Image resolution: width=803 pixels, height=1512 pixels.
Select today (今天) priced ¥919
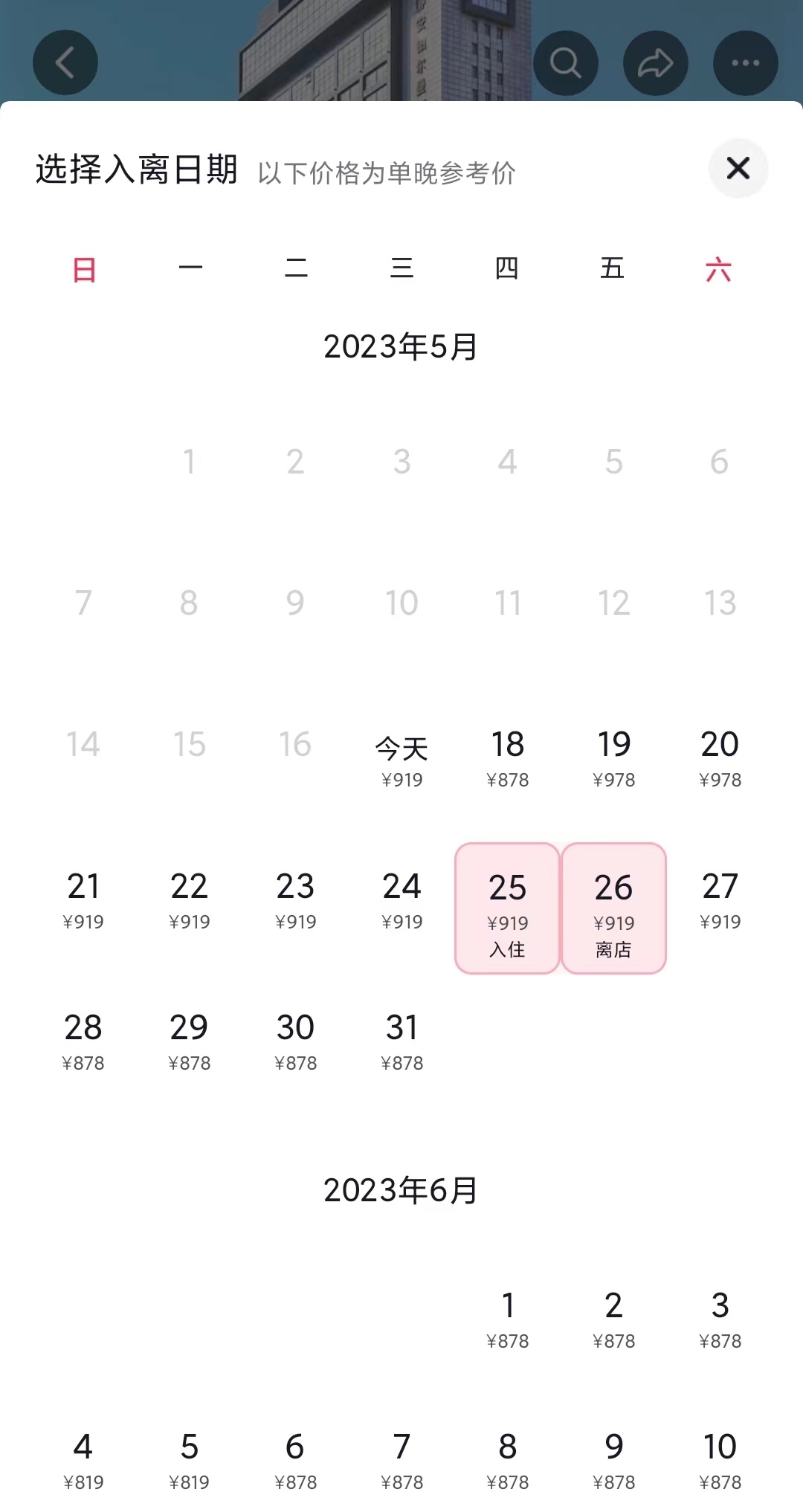point(401,760)
